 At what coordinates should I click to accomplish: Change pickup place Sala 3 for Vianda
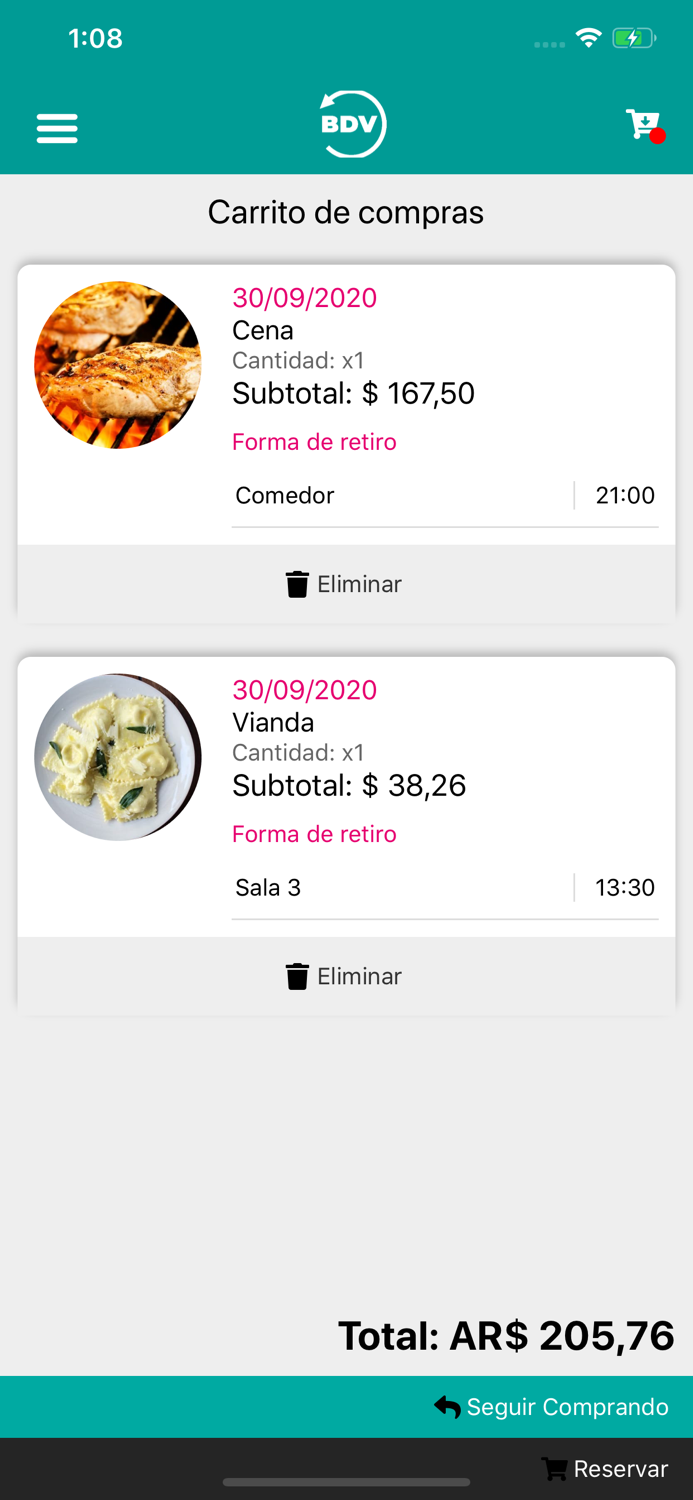400,888
